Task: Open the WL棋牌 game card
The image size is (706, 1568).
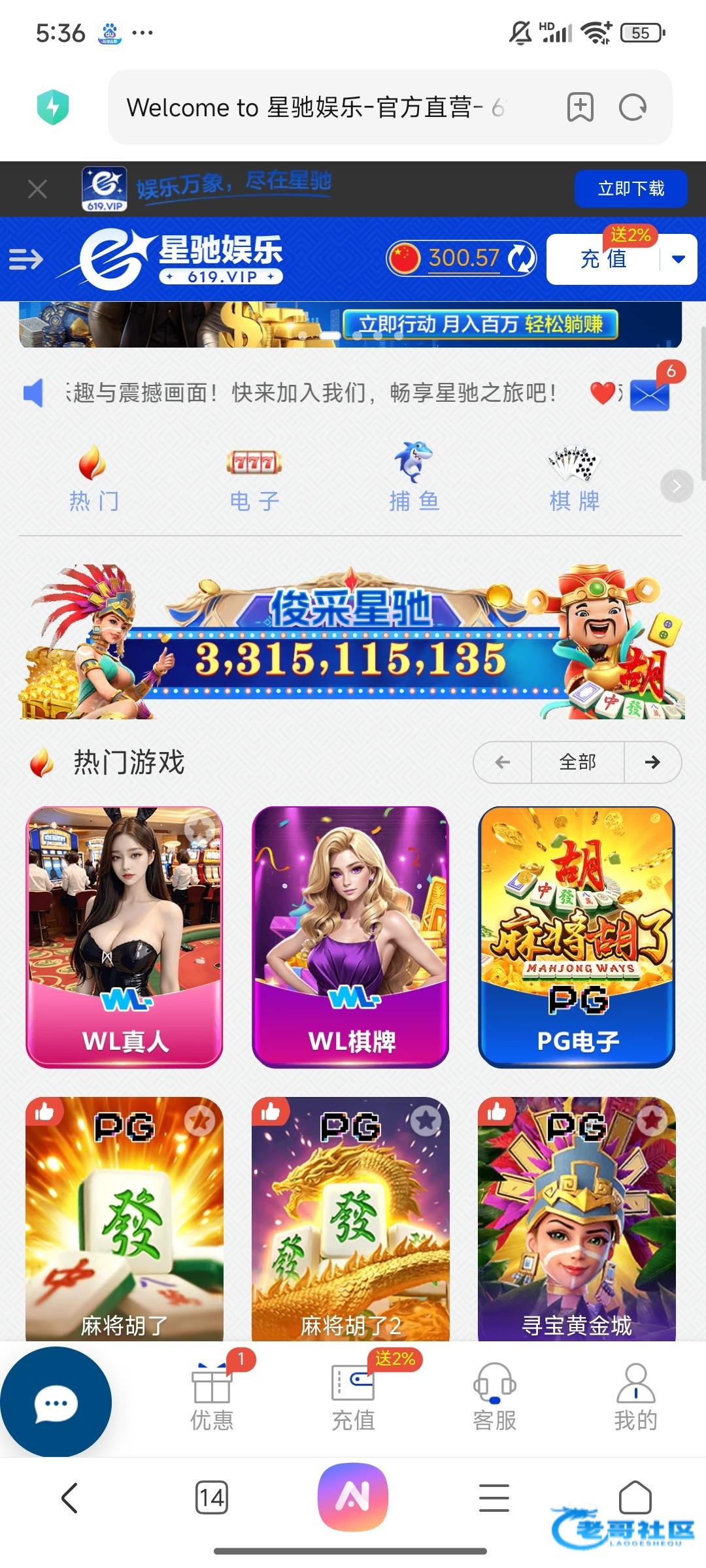Action: 350,936
